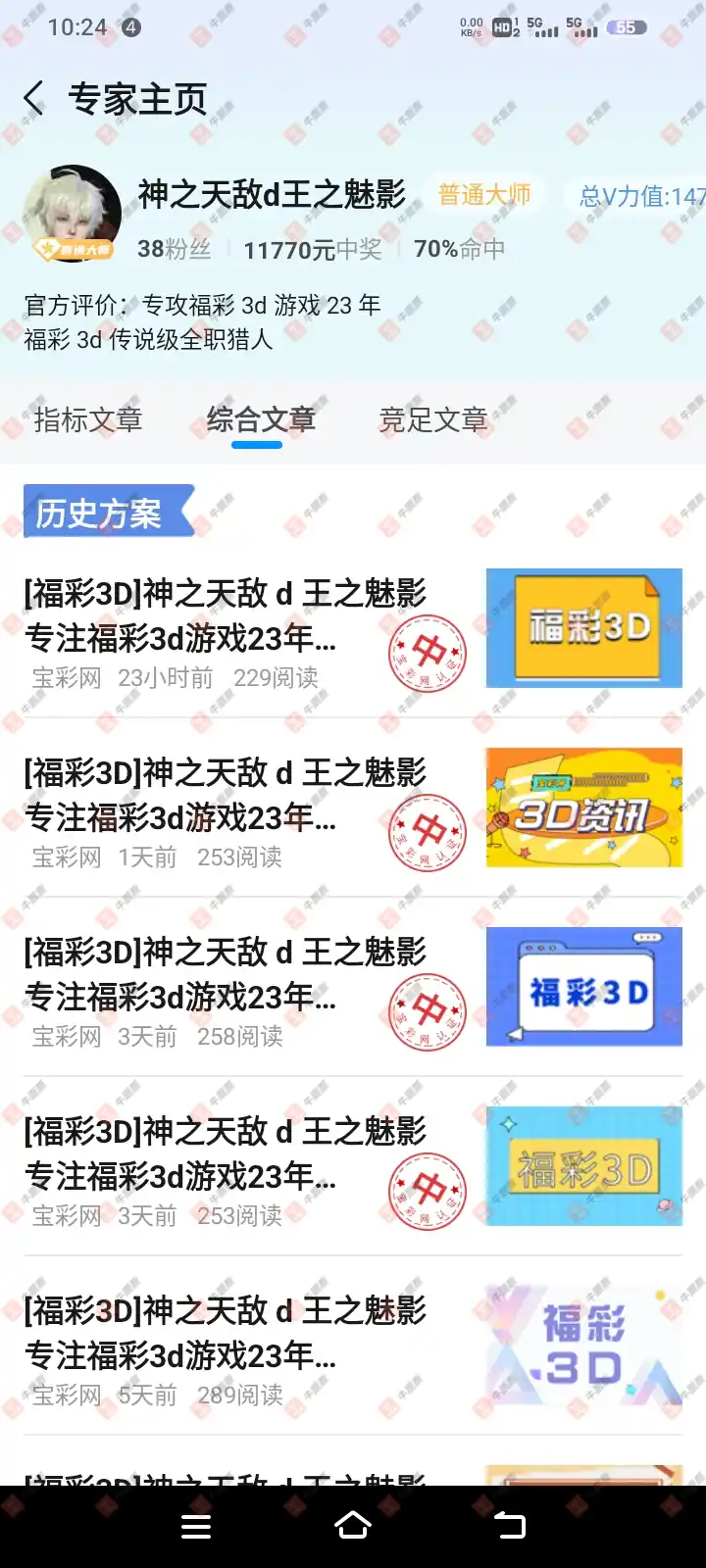The height and width of the screenshot is (1568, 706).
Task: Open the 竞足文章 tab
Action: (x=432, y=419)
